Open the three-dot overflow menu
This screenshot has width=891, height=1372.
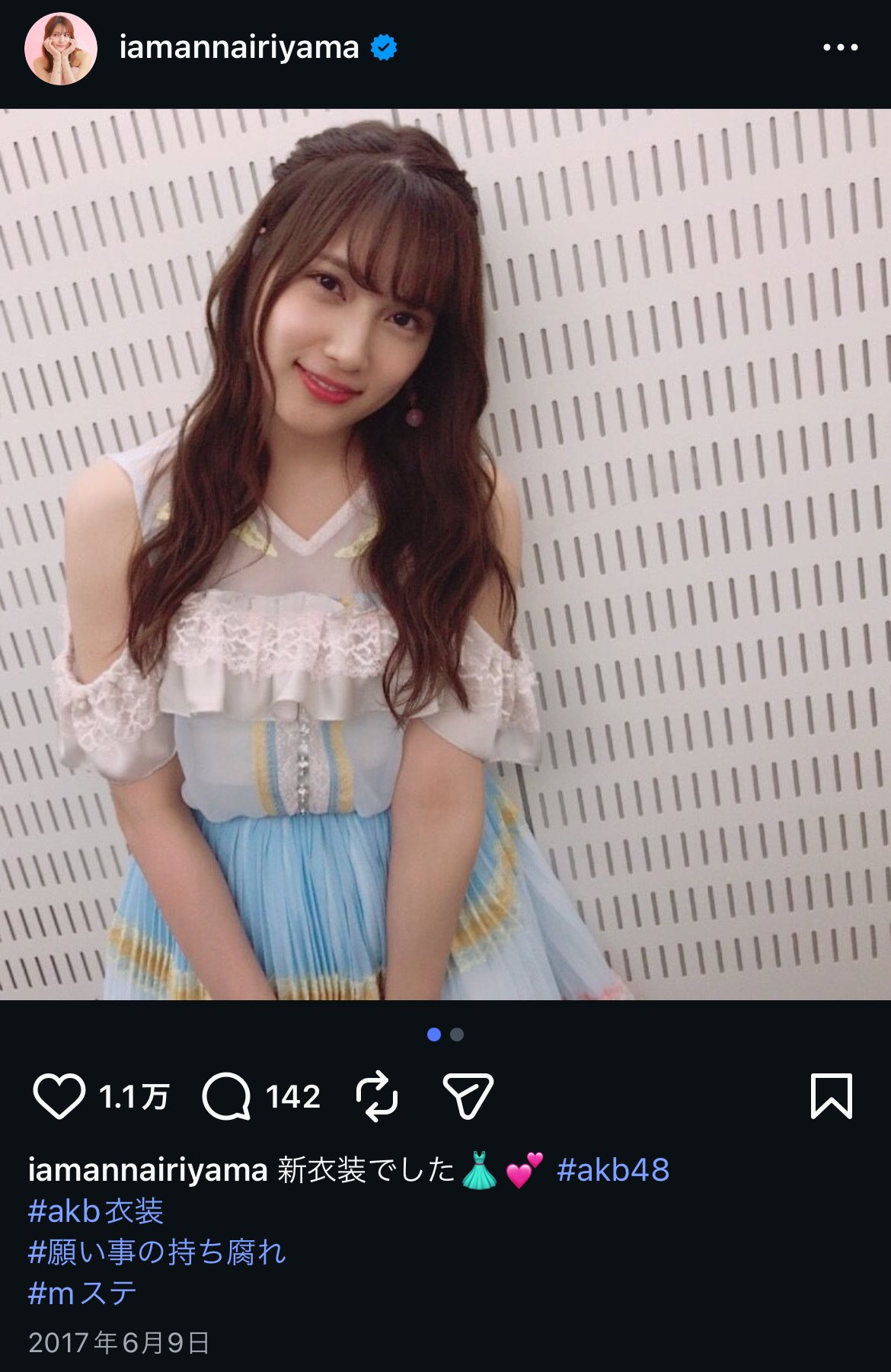coord(840,48)
